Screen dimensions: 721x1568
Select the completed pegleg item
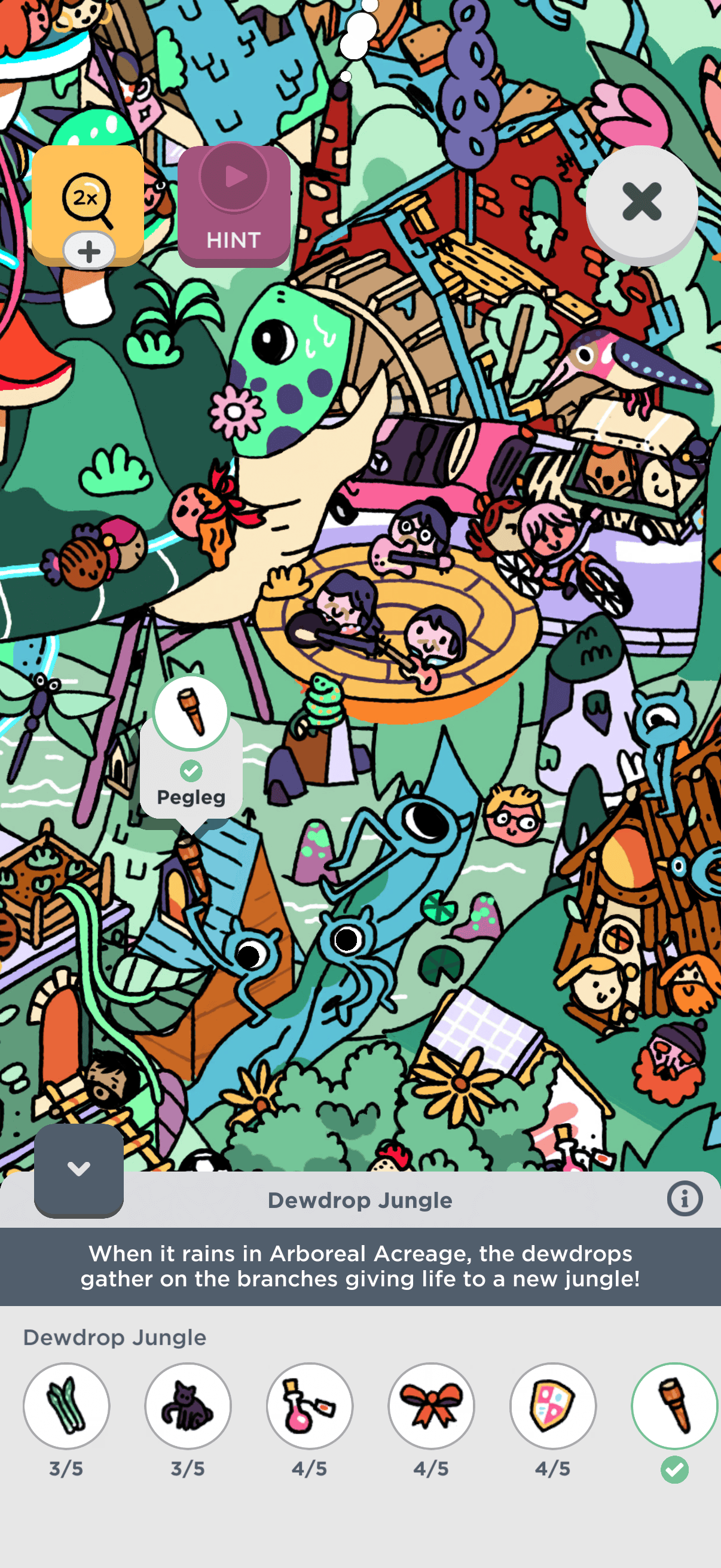pos(674,1405)
